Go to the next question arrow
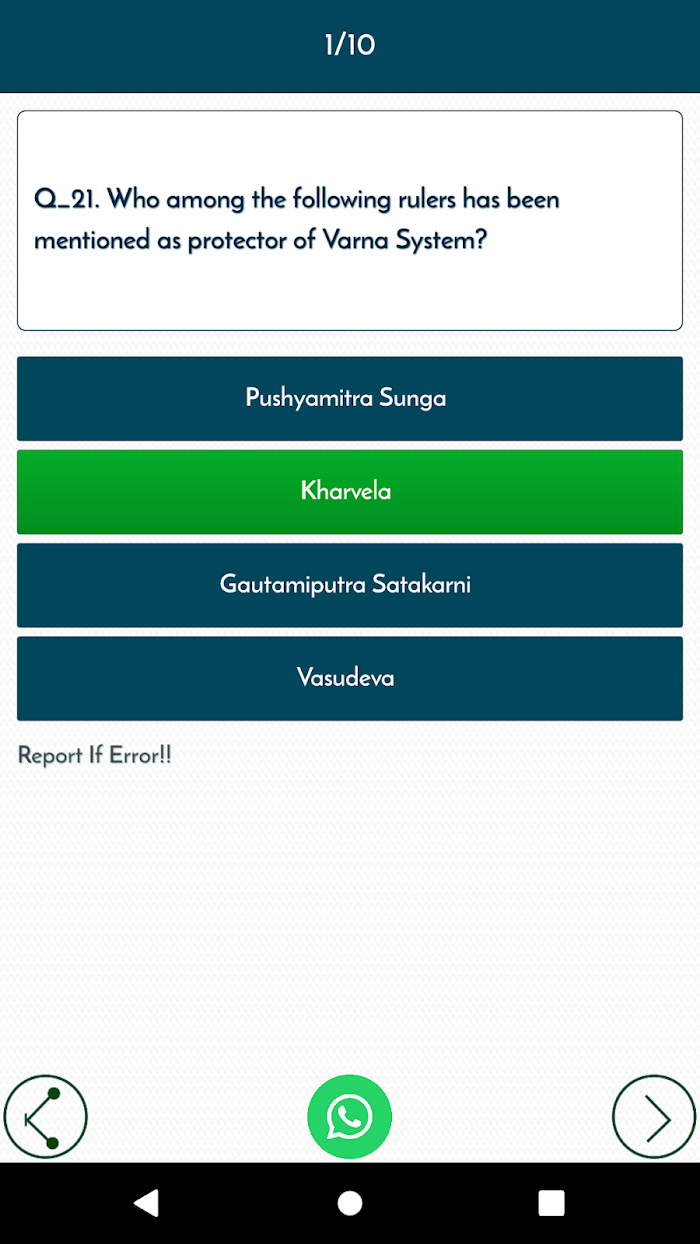The height and width of the screenshot is (1244, 700). click(x=654, y=1117)
